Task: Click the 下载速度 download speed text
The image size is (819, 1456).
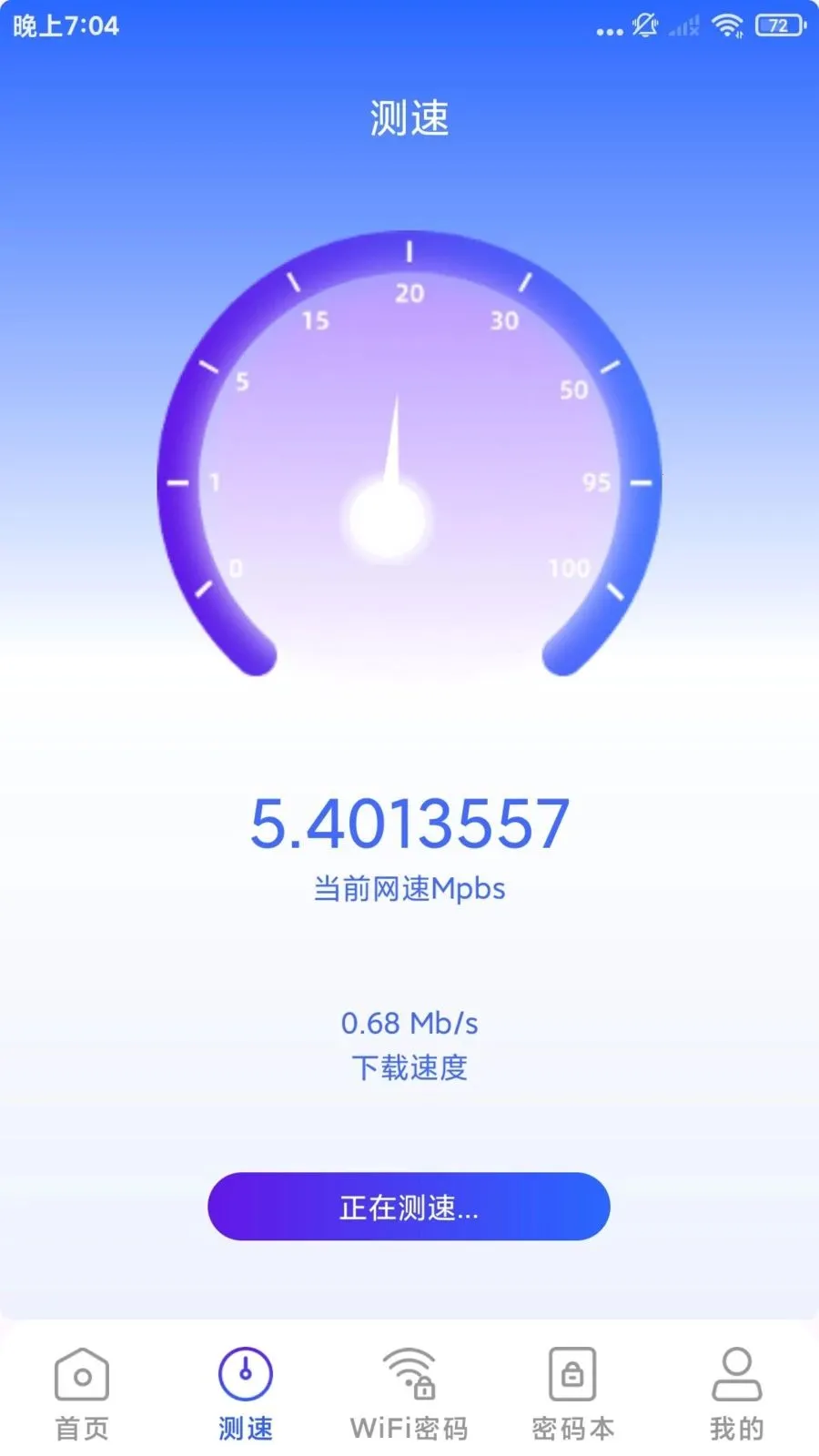Action: [x=409, y=1068]
